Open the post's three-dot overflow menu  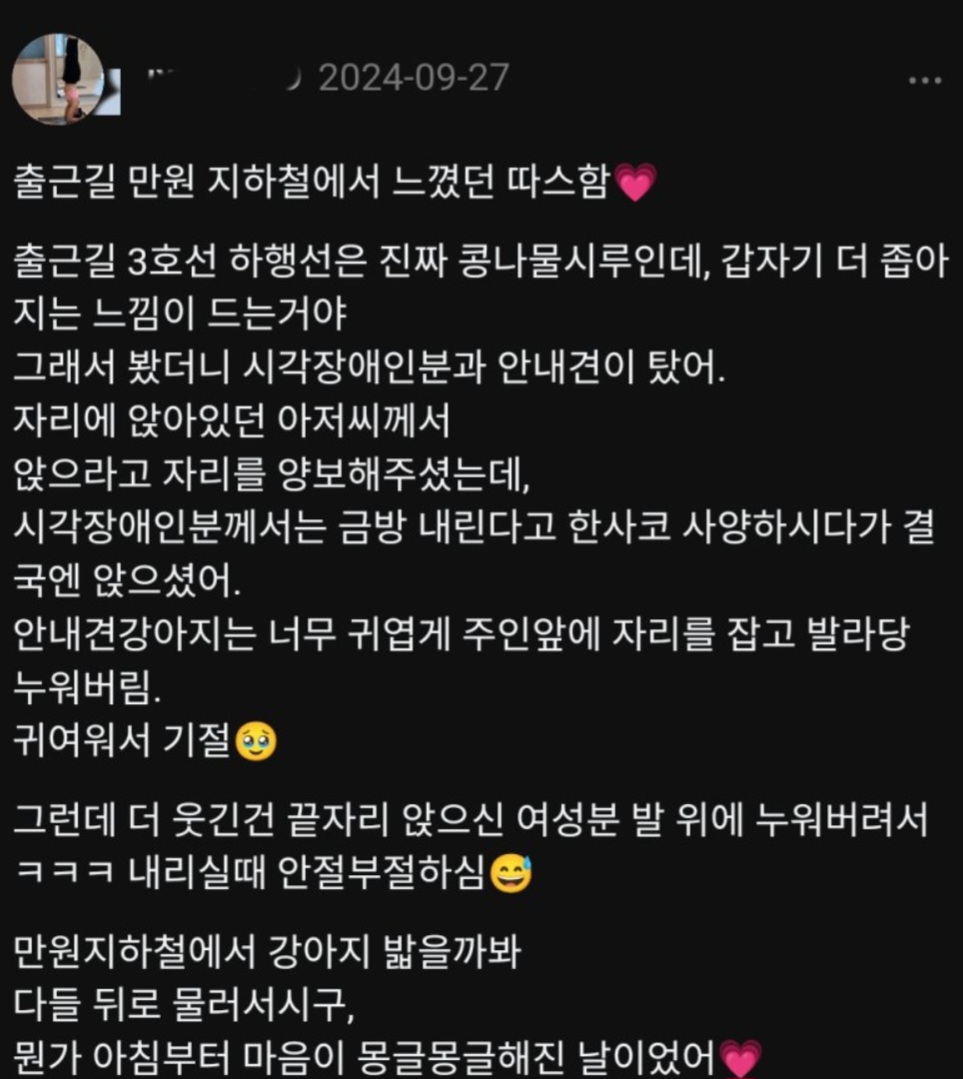(923, 80)
